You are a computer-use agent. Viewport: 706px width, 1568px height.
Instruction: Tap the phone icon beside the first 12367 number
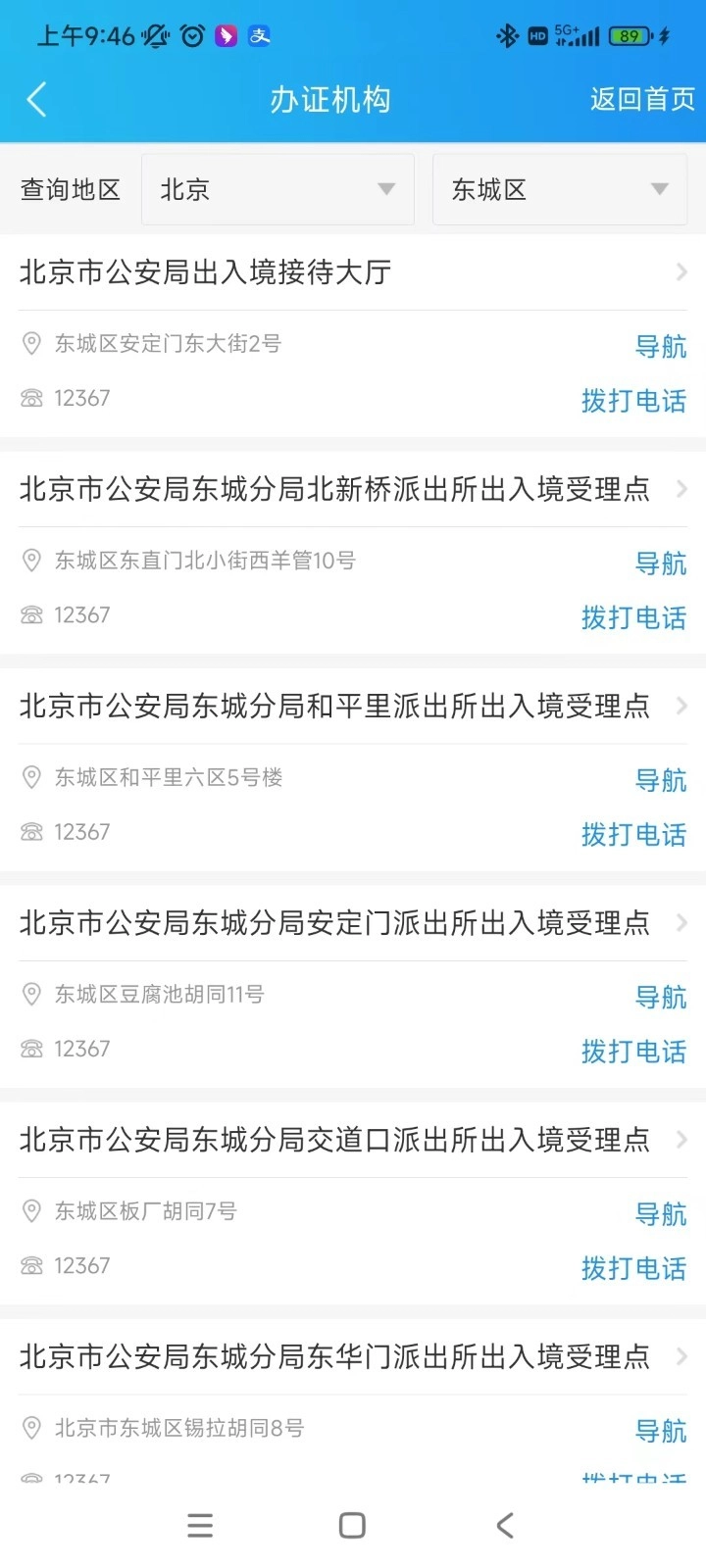click(x=30, y=397)
